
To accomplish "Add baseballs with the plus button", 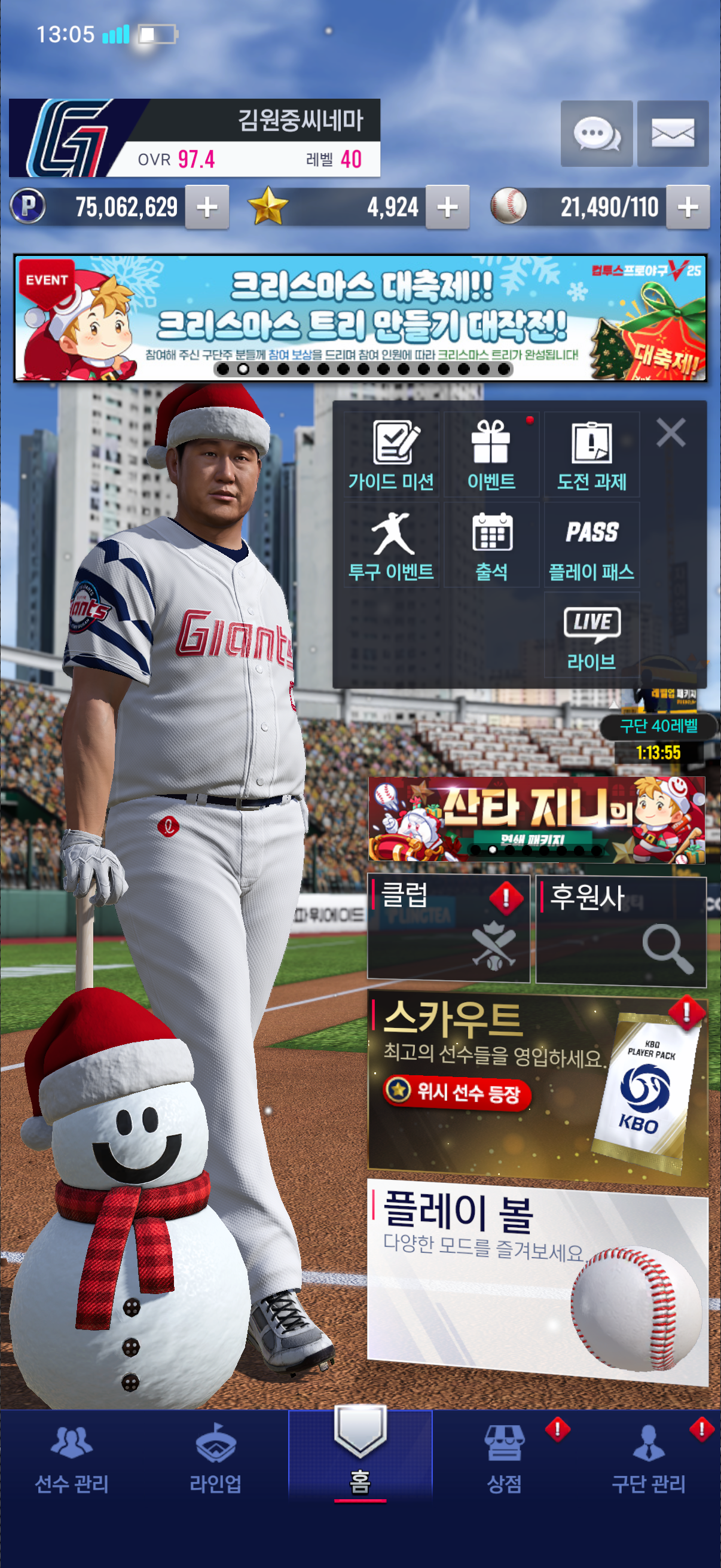I will coord(688,208).
